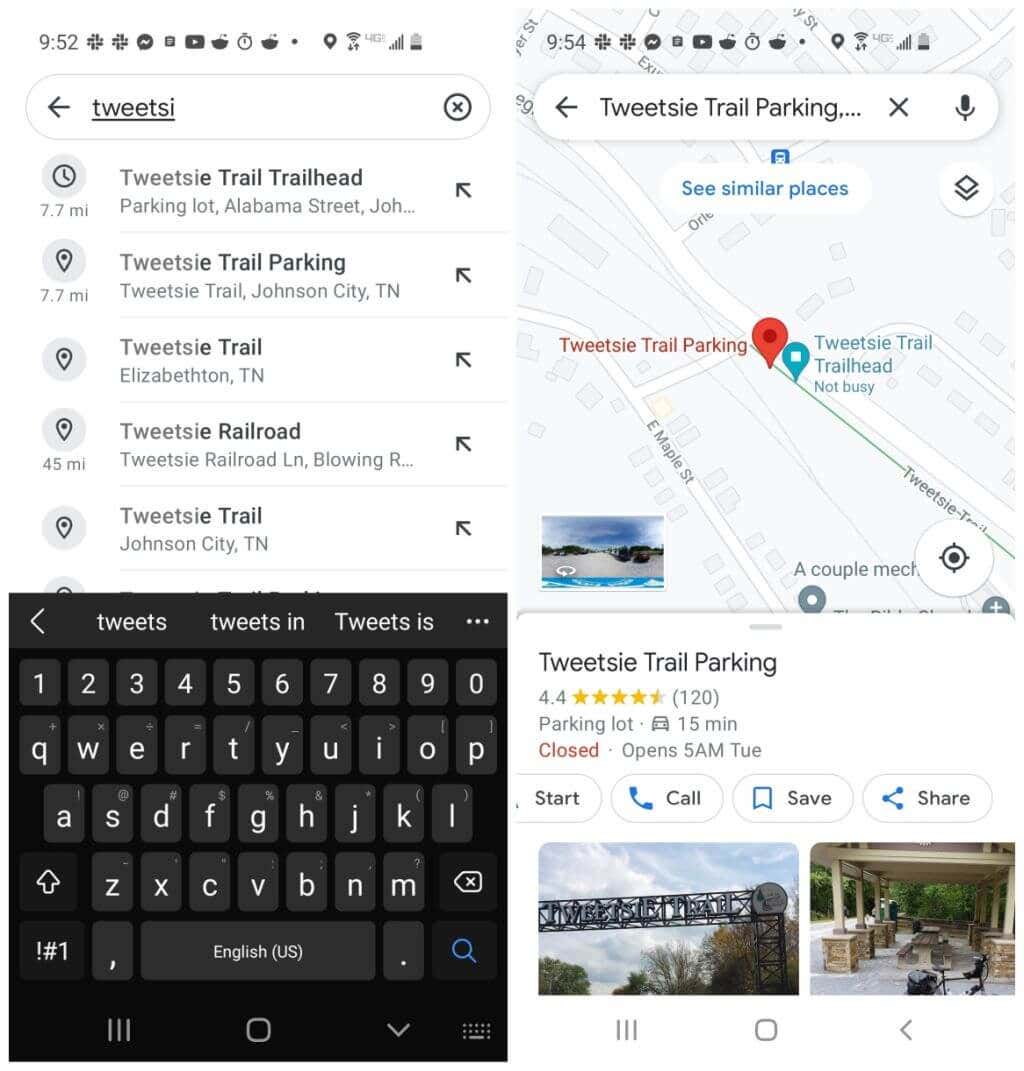Tap the 'tweets in' keyboard suggestion
Screen dimensions: 1024x1071
pos(257,622)
